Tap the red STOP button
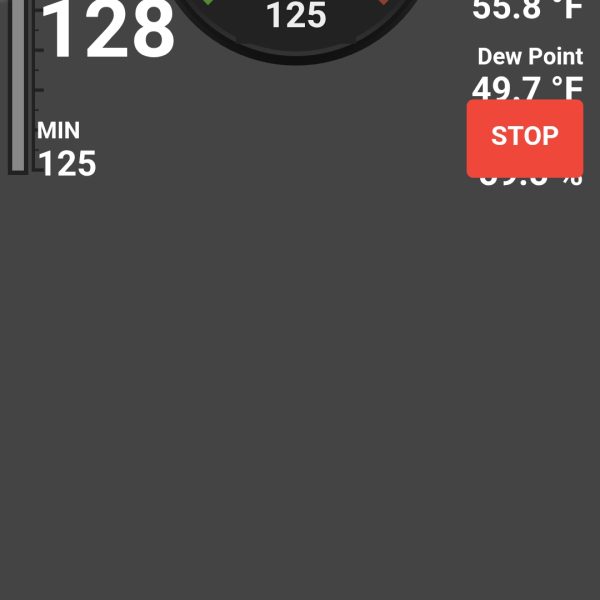The image size is (600, 600). click(525, 138)
